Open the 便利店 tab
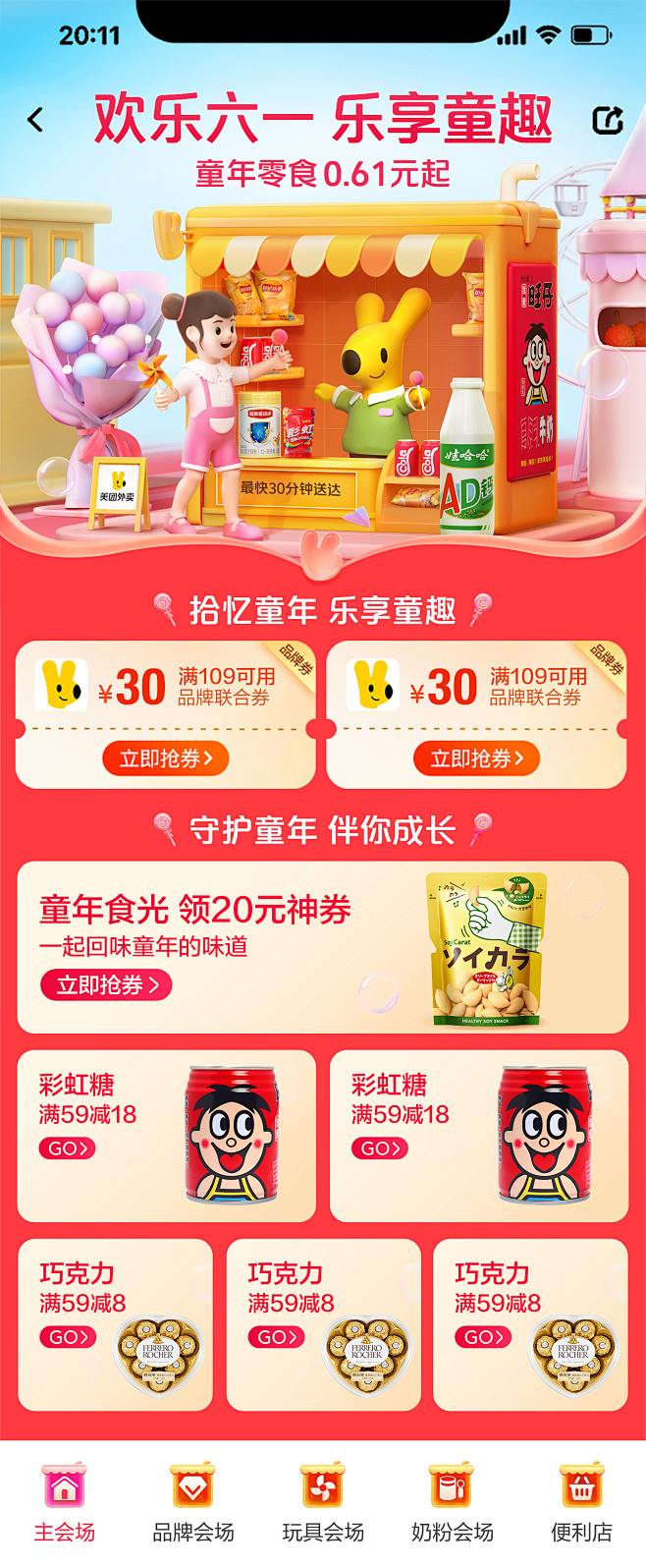Image resolution: width=646 pixels, height=1568 pixels. tap(581, 1504)
